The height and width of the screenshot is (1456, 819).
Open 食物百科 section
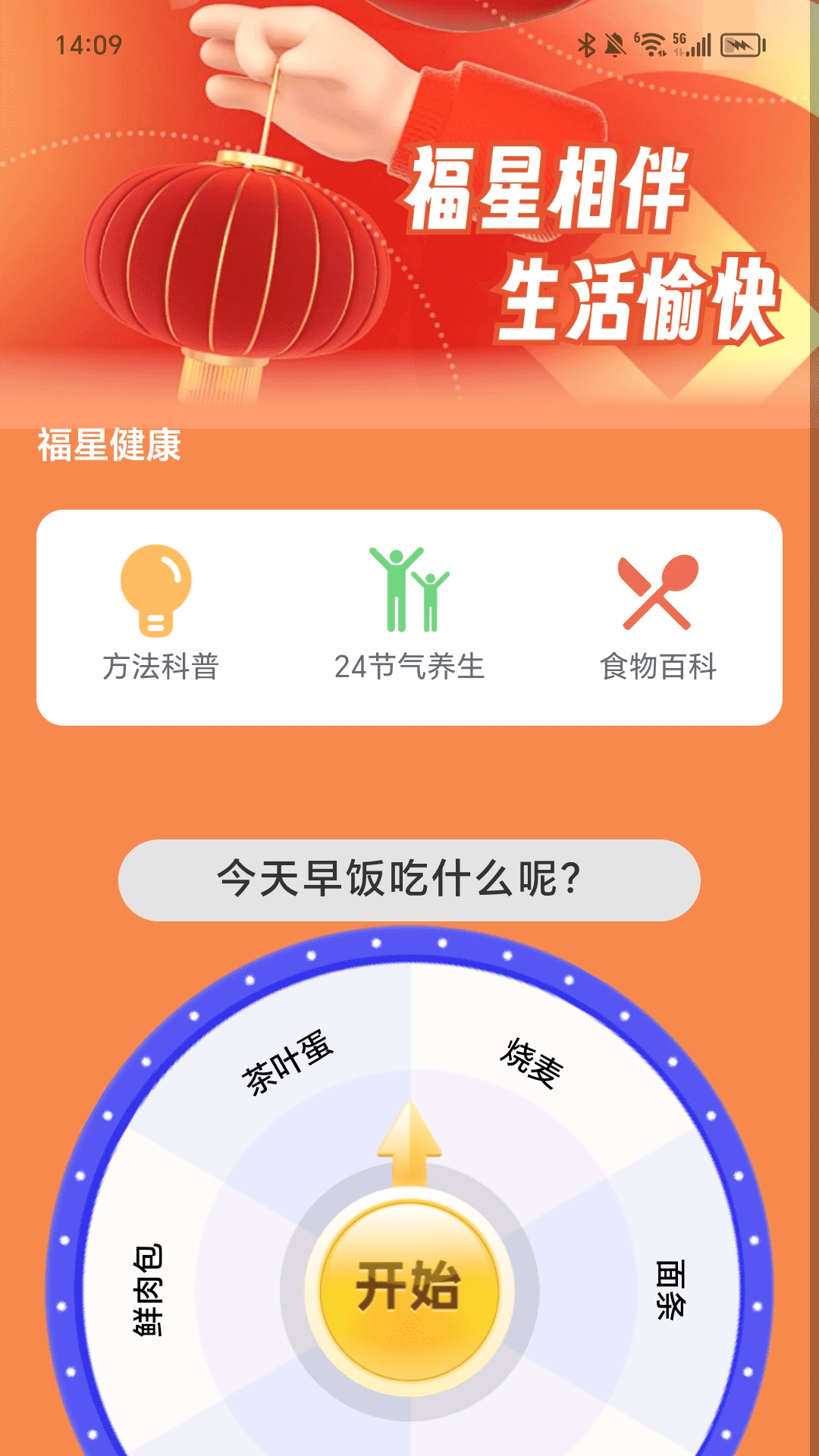point(658,614)
